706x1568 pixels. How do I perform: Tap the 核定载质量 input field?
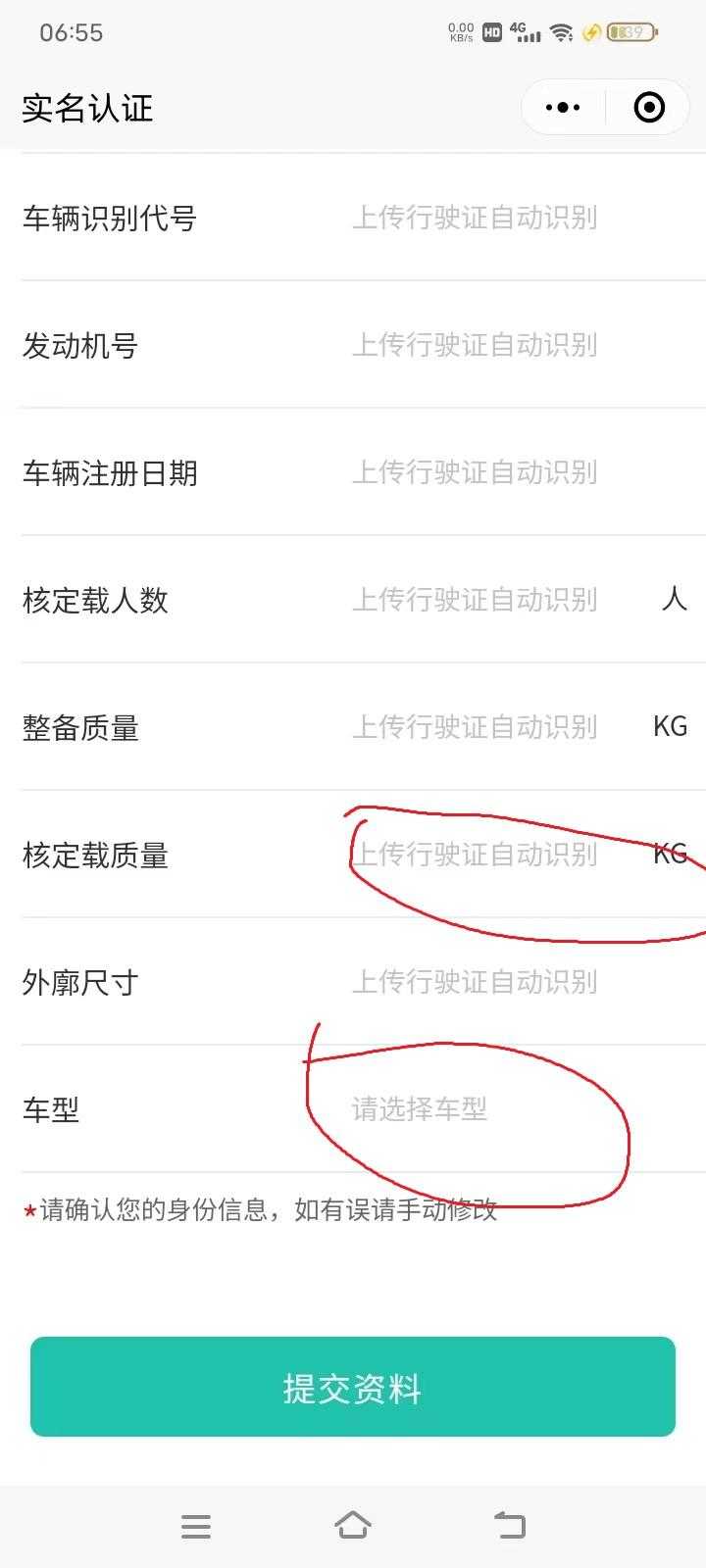pos(475,855)
